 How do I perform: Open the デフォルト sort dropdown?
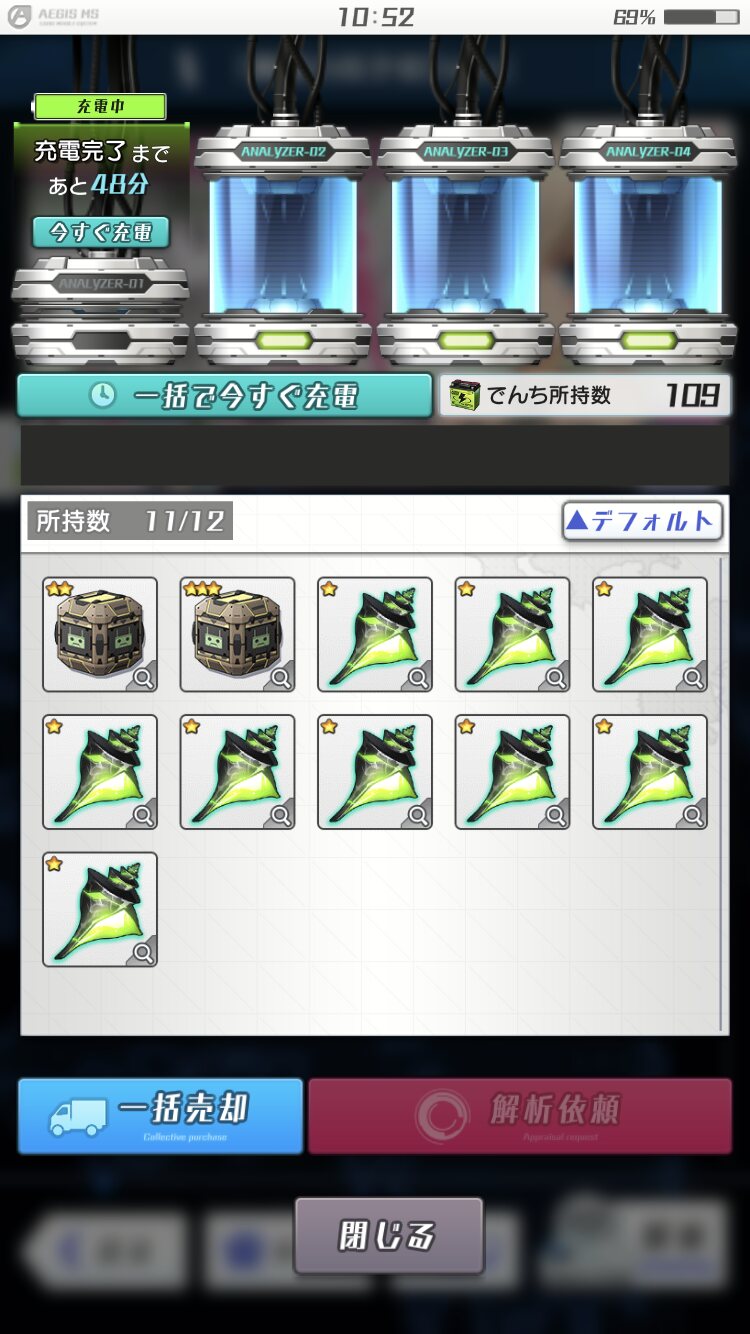click(642, 521)
